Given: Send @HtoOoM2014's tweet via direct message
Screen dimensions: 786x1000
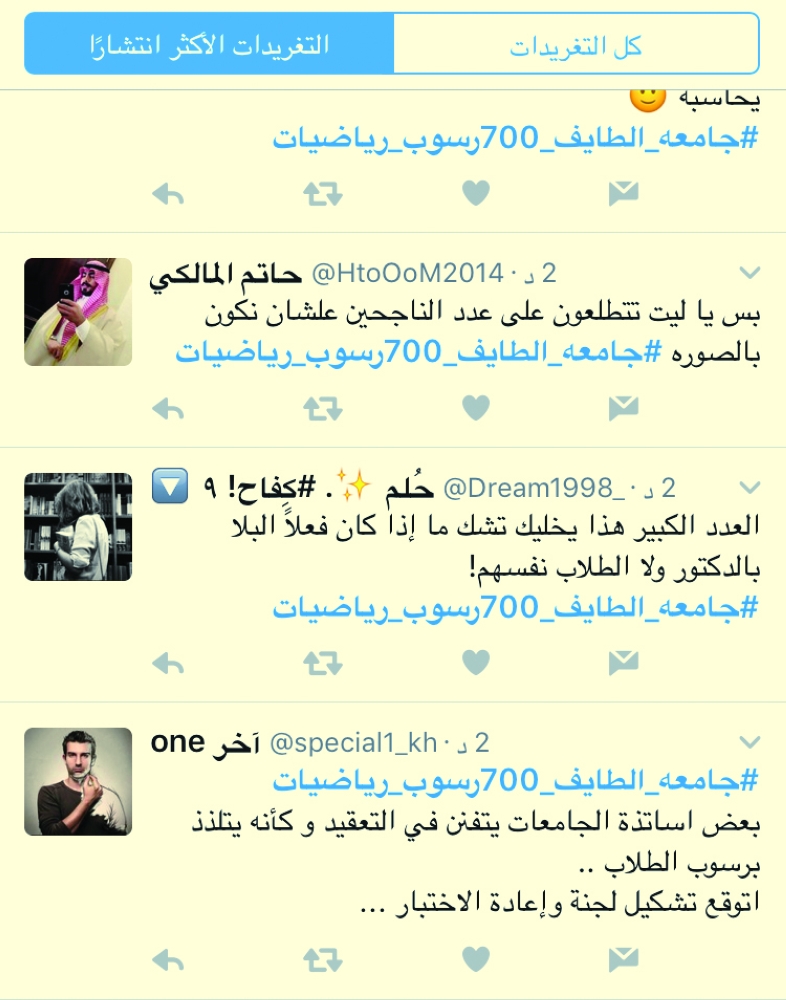Looking at the screenshot, I should pos(623,407).
